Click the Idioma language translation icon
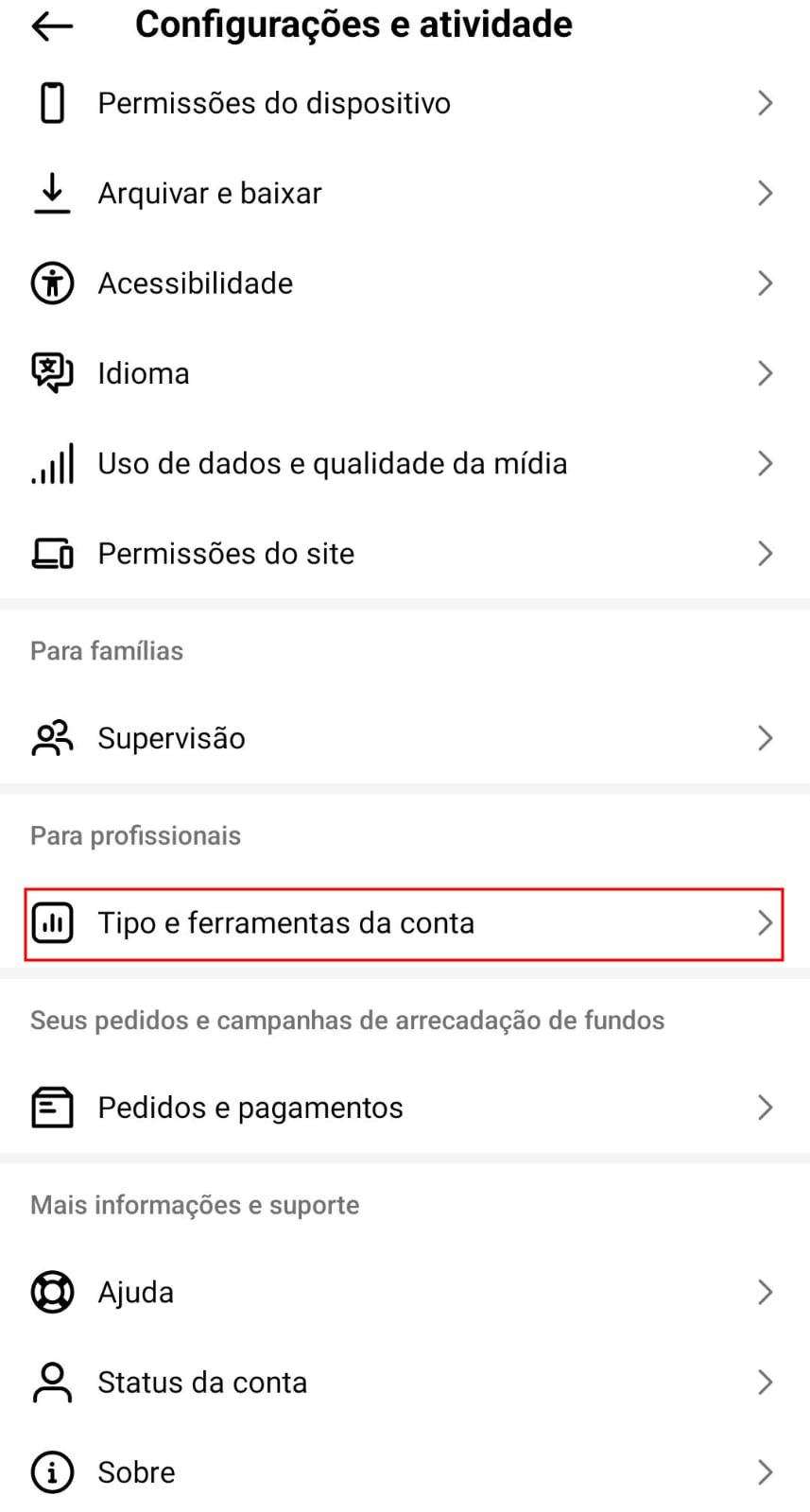Viewport: 810px width, 1512px height. 52,372
